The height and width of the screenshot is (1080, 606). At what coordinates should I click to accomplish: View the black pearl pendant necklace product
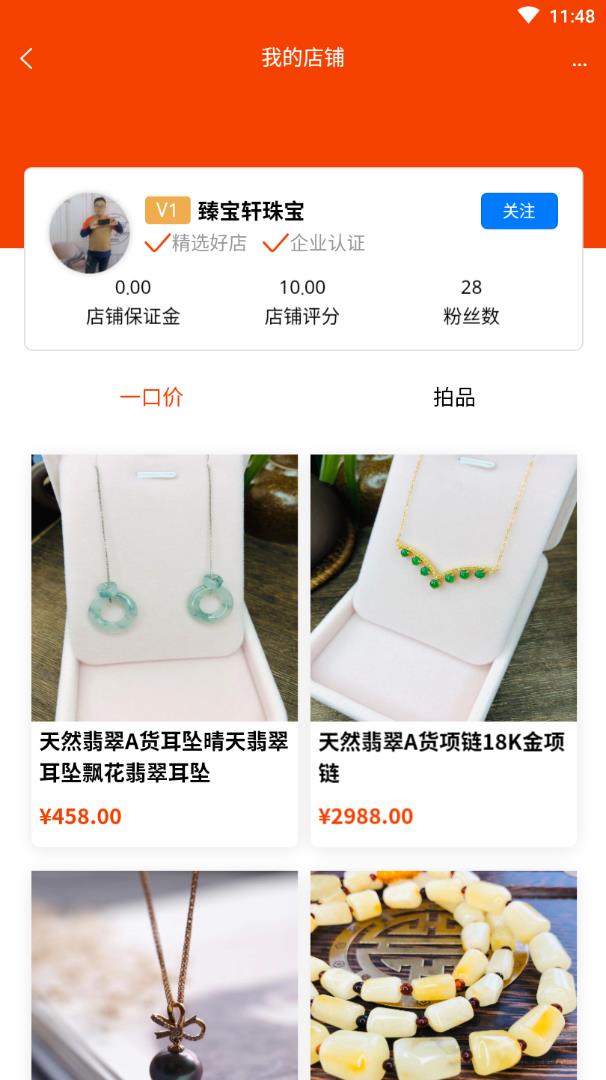point(164,975)
